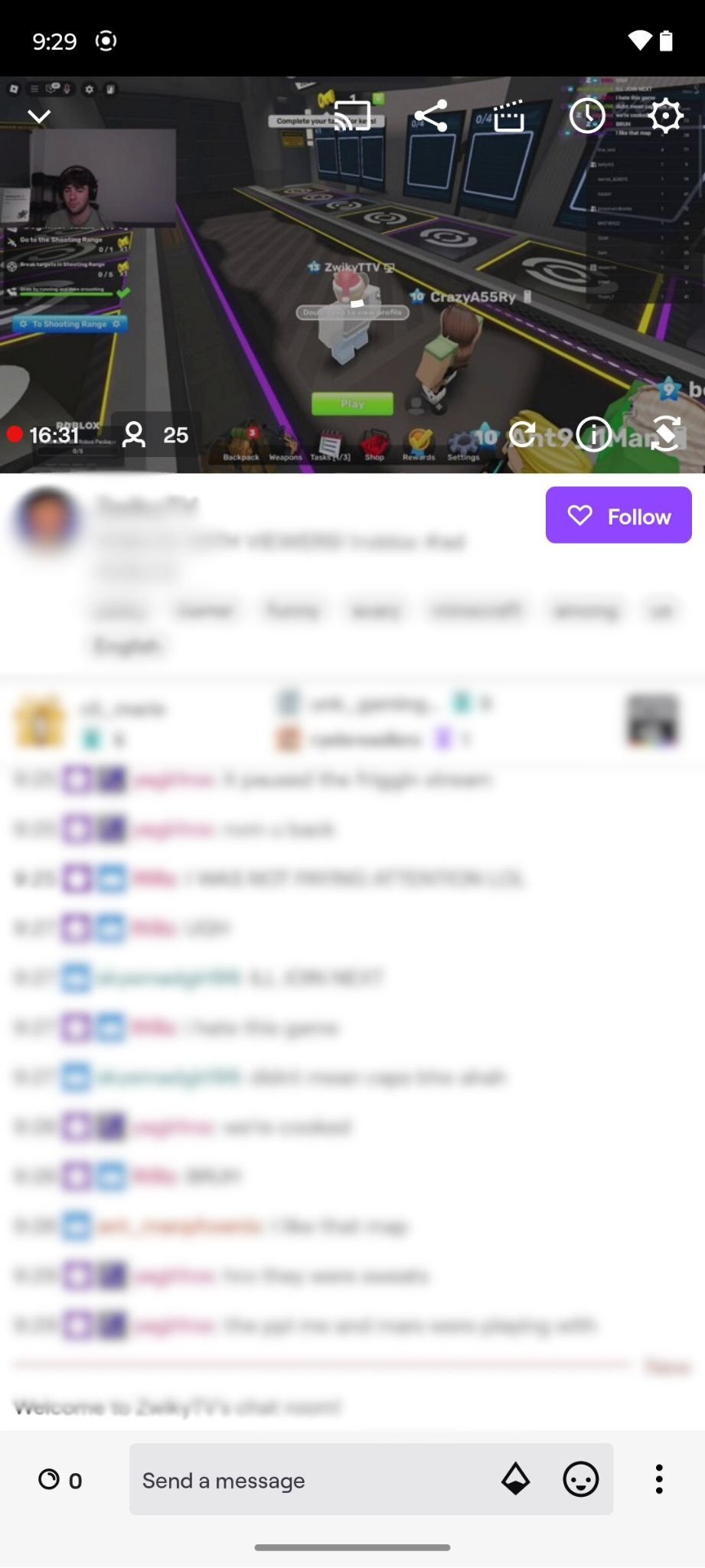The width and height of the screenshot is (705, 1568).
Task: Create a clip of the stream
Action: [509, 116]
